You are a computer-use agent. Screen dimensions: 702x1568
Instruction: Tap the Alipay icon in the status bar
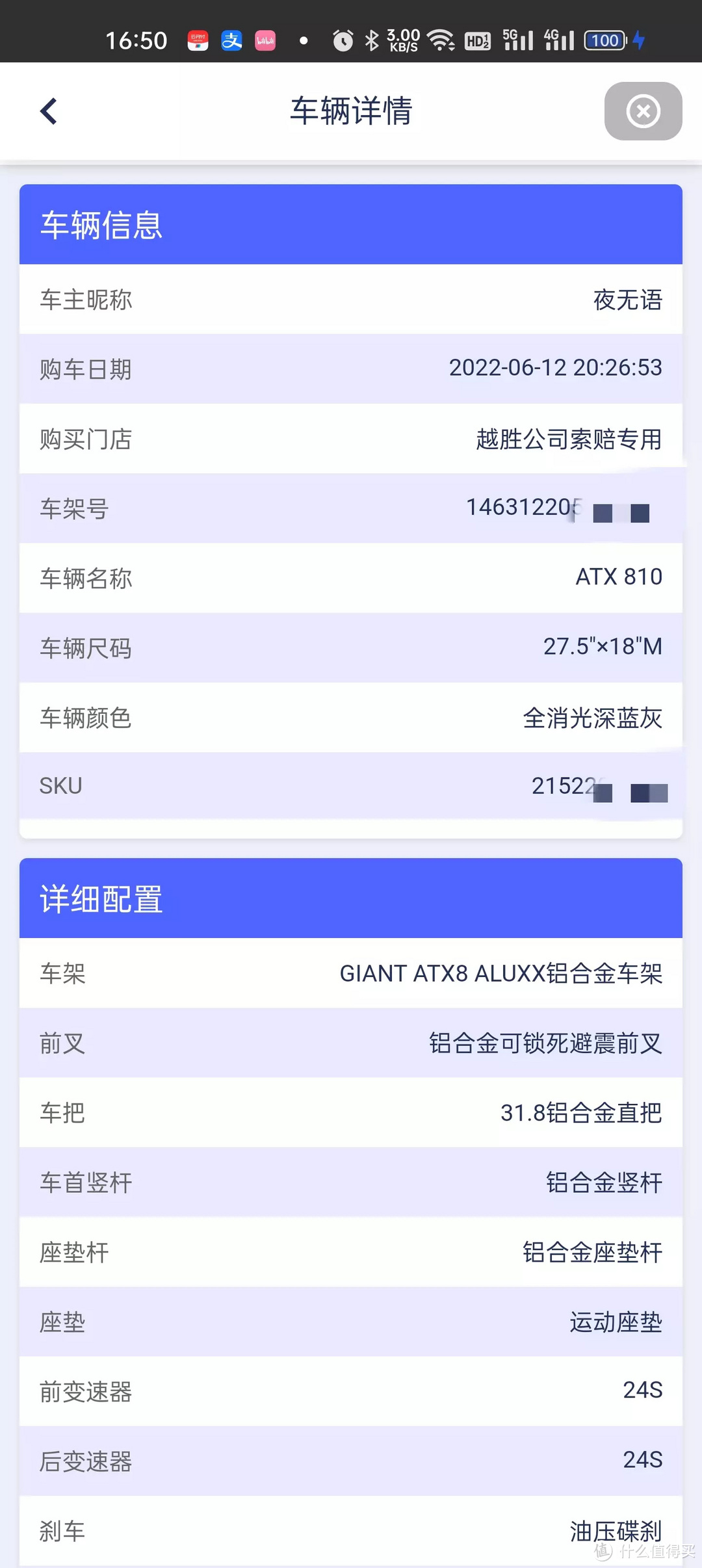231,40
